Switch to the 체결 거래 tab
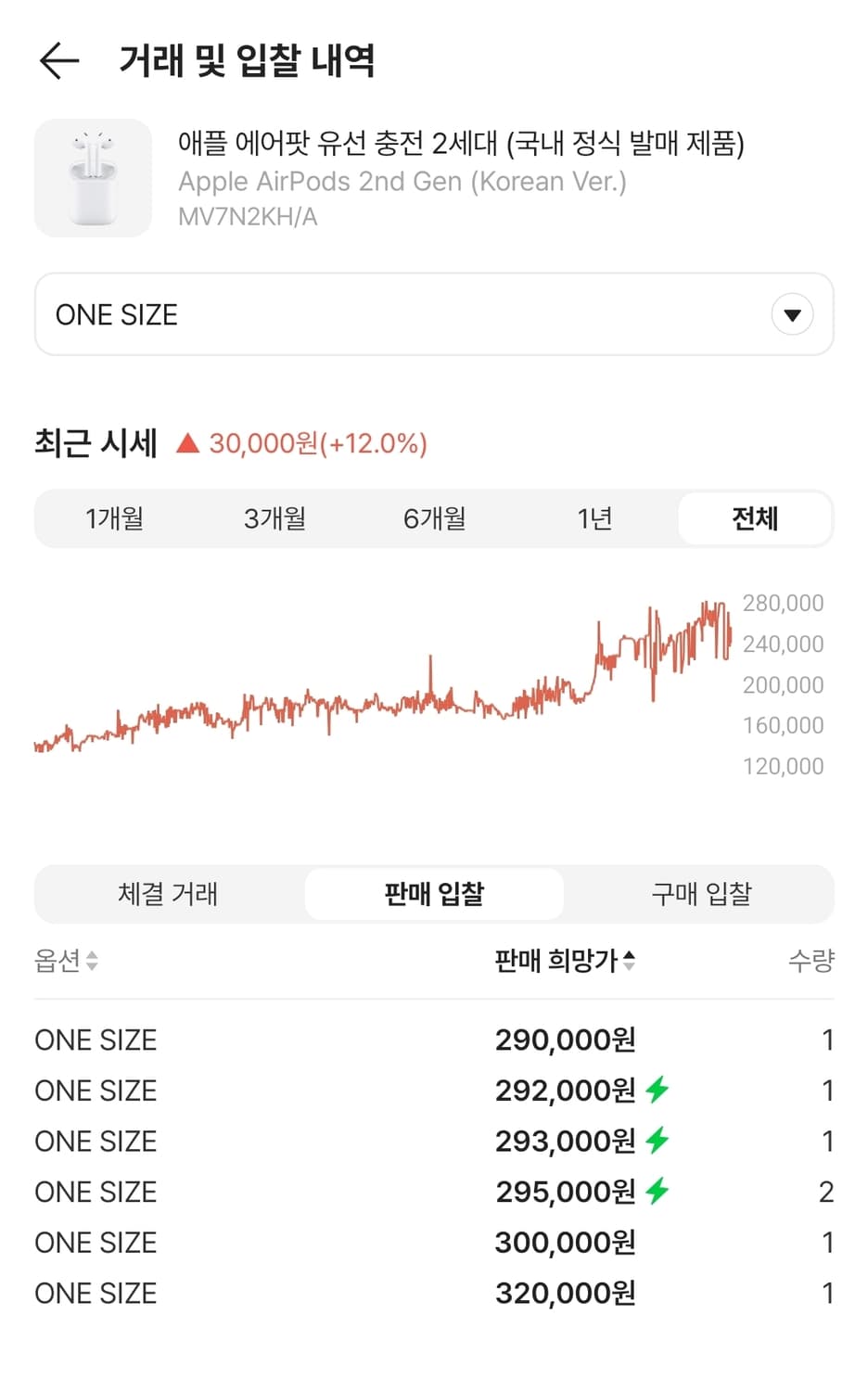 coord(168,894)
